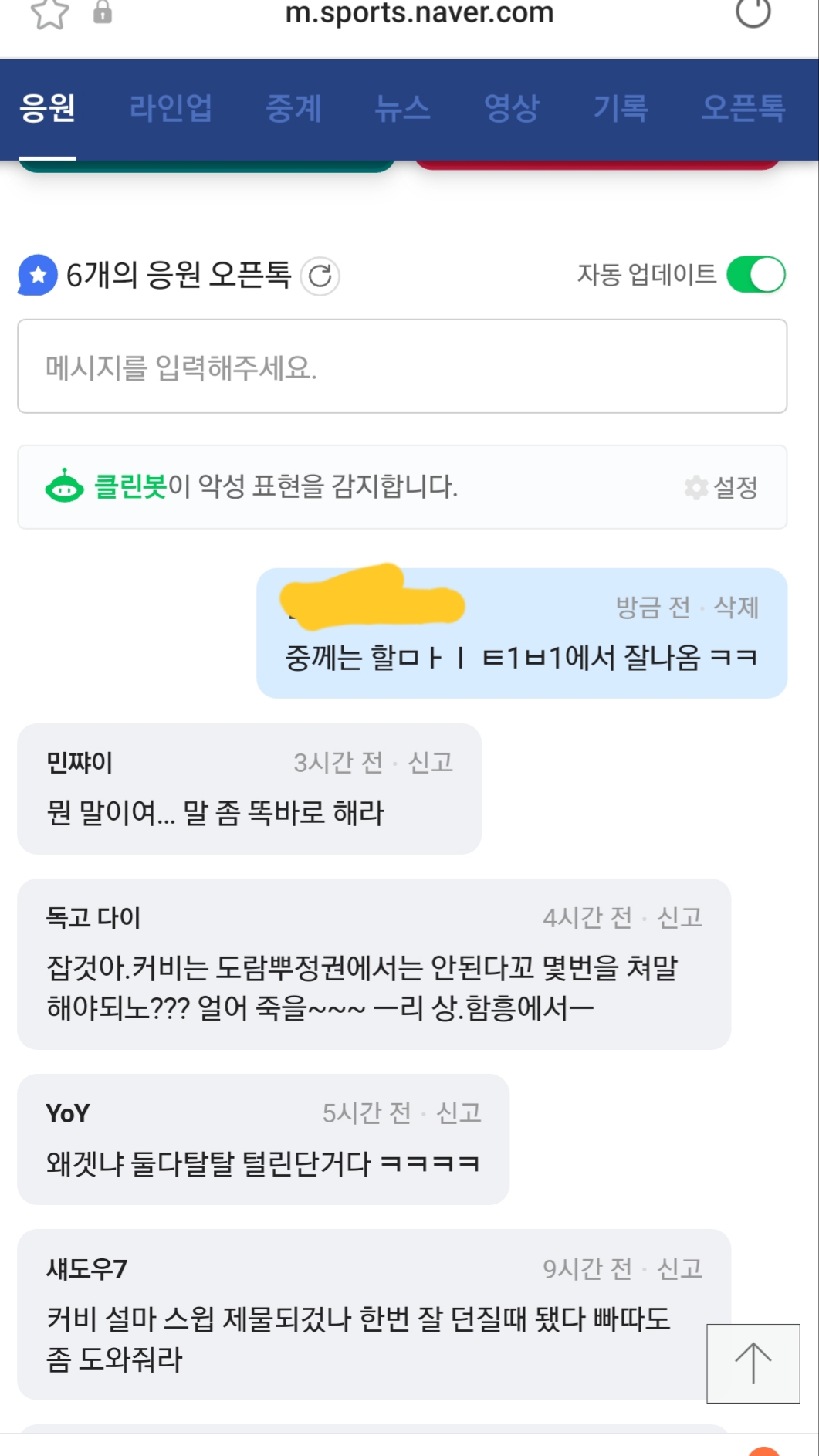Switch to the 라인업 tab

click(171, 108)
